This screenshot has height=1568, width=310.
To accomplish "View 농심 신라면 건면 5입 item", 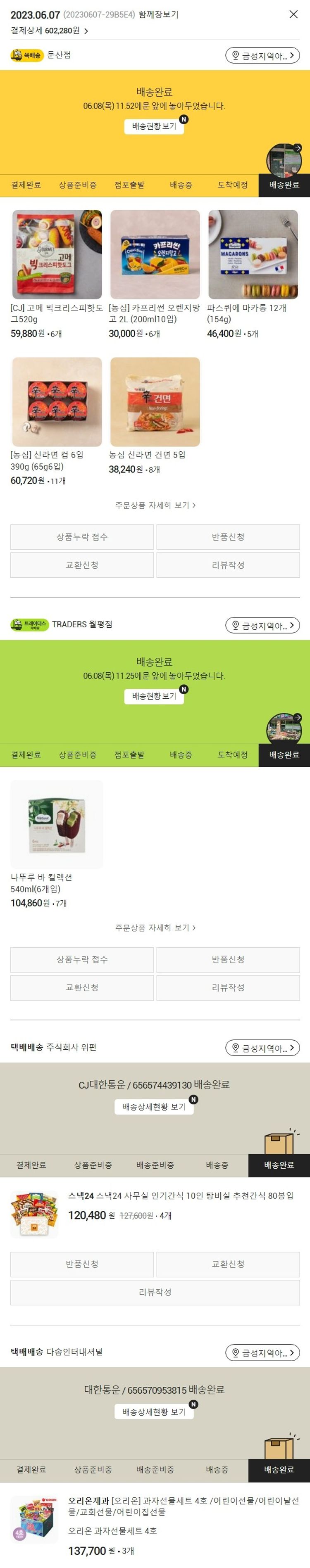I will (x=155, y=402).
